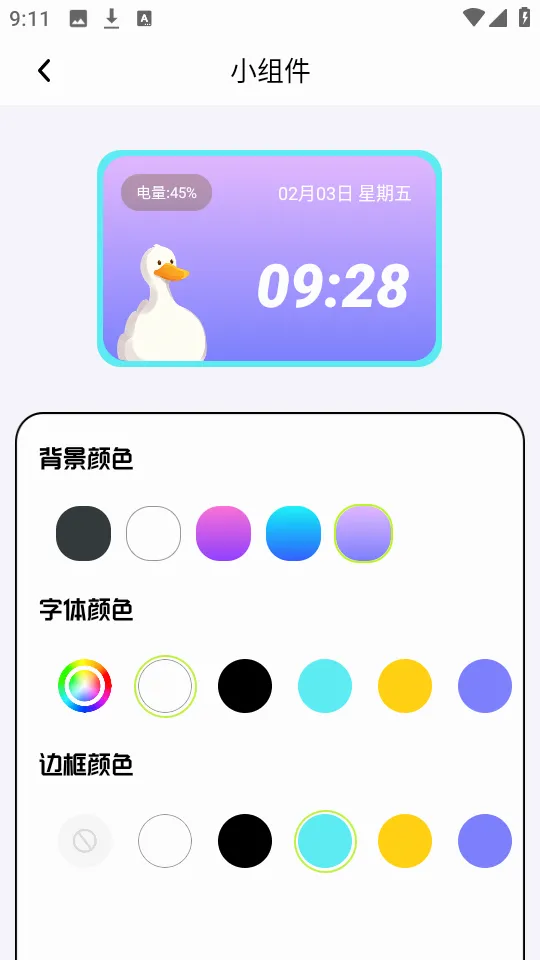The image size is (540, 960).
Task: Remove the border with the no-color option
Action: click(x=85, y=841)
